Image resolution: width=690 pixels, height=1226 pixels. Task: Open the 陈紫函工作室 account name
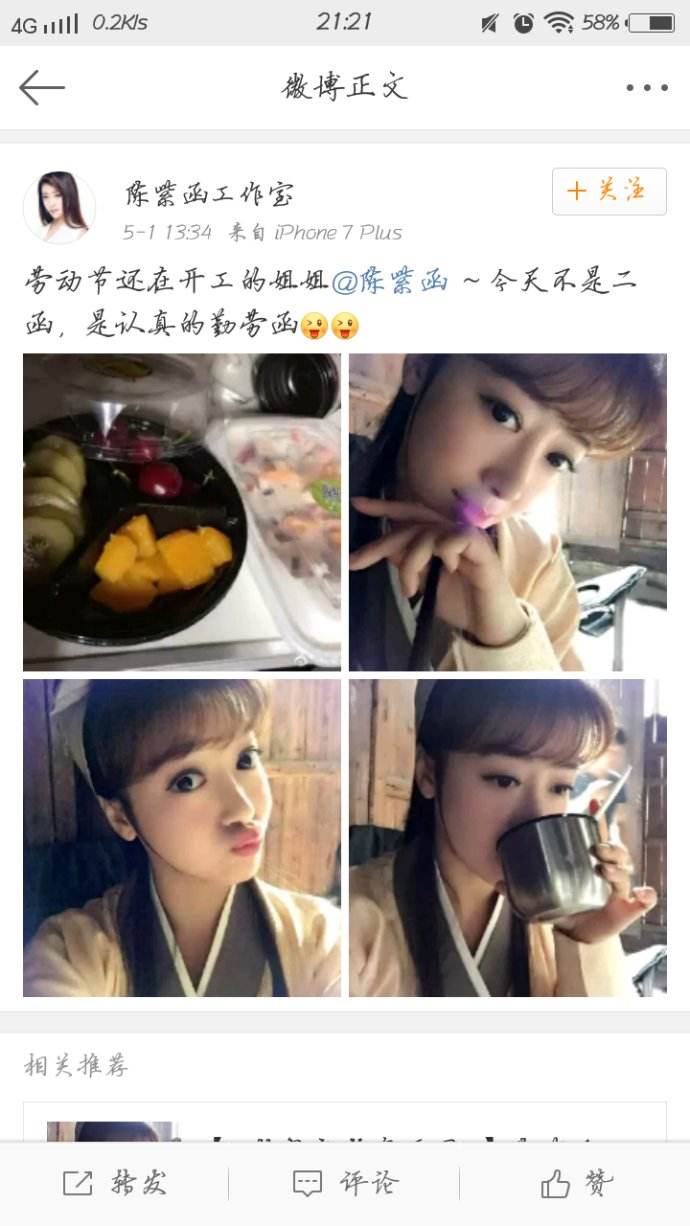pos(209,194)
